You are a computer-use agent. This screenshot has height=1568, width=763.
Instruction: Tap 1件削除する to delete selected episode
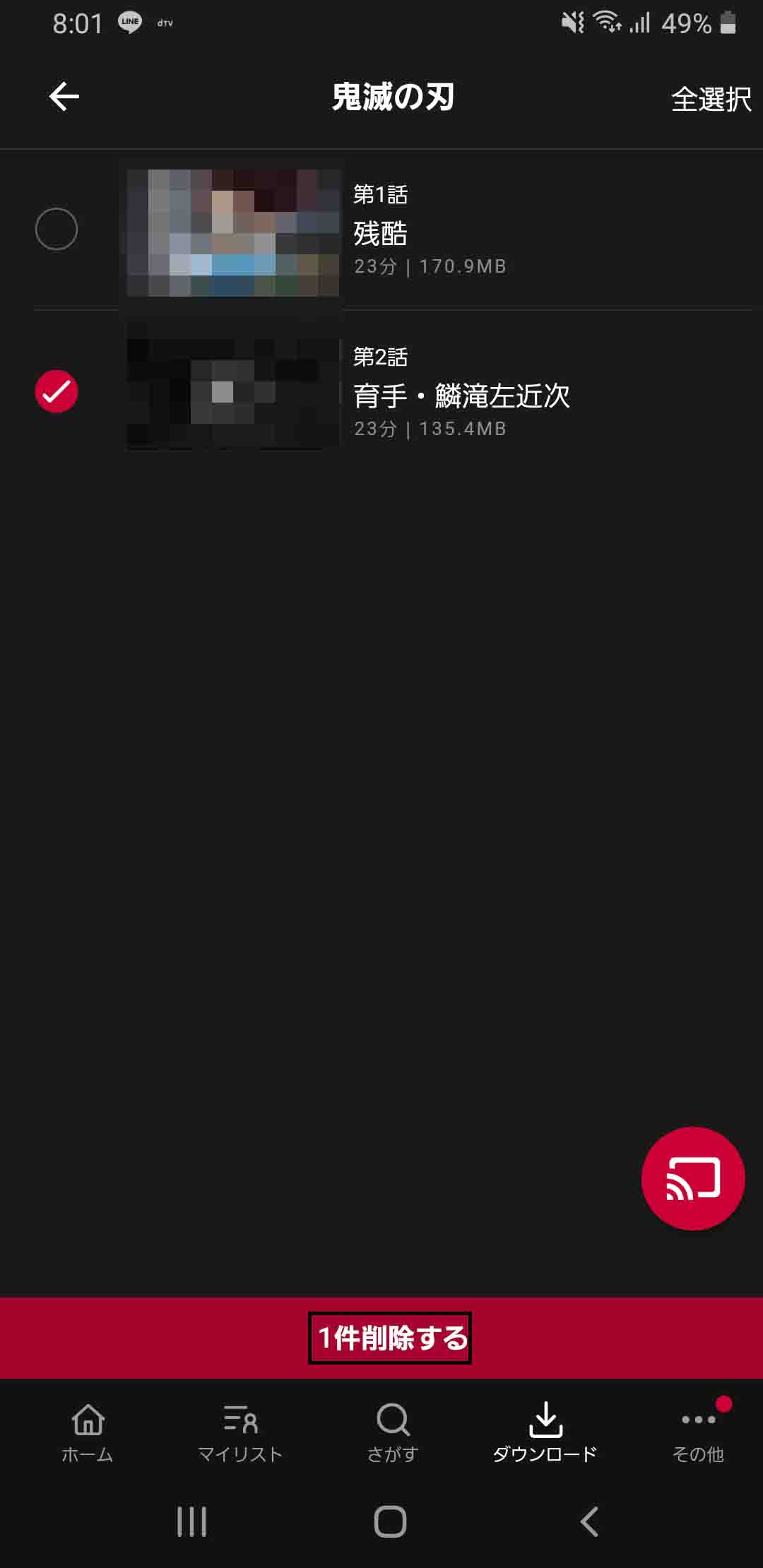[x=390, y=1338]
